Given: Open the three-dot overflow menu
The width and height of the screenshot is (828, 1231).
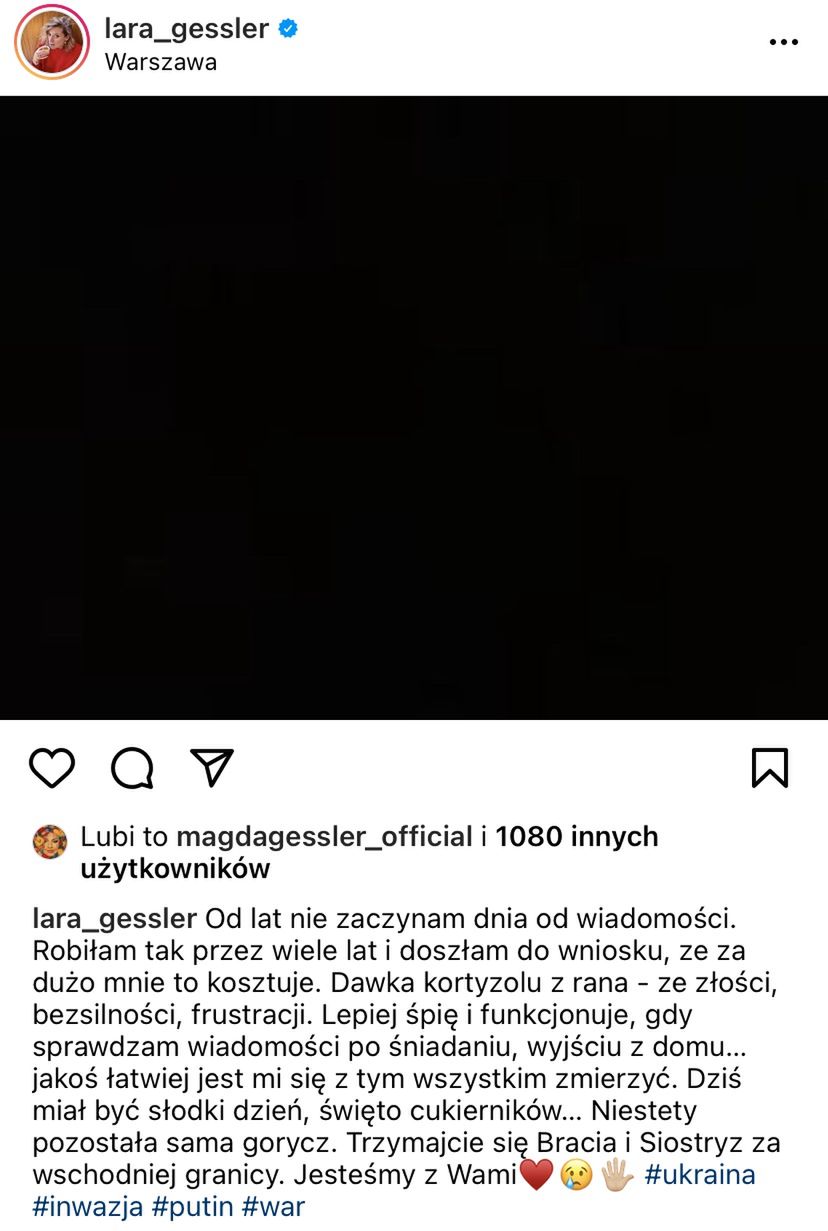Looking at the screenshot, I should [783, 43].
